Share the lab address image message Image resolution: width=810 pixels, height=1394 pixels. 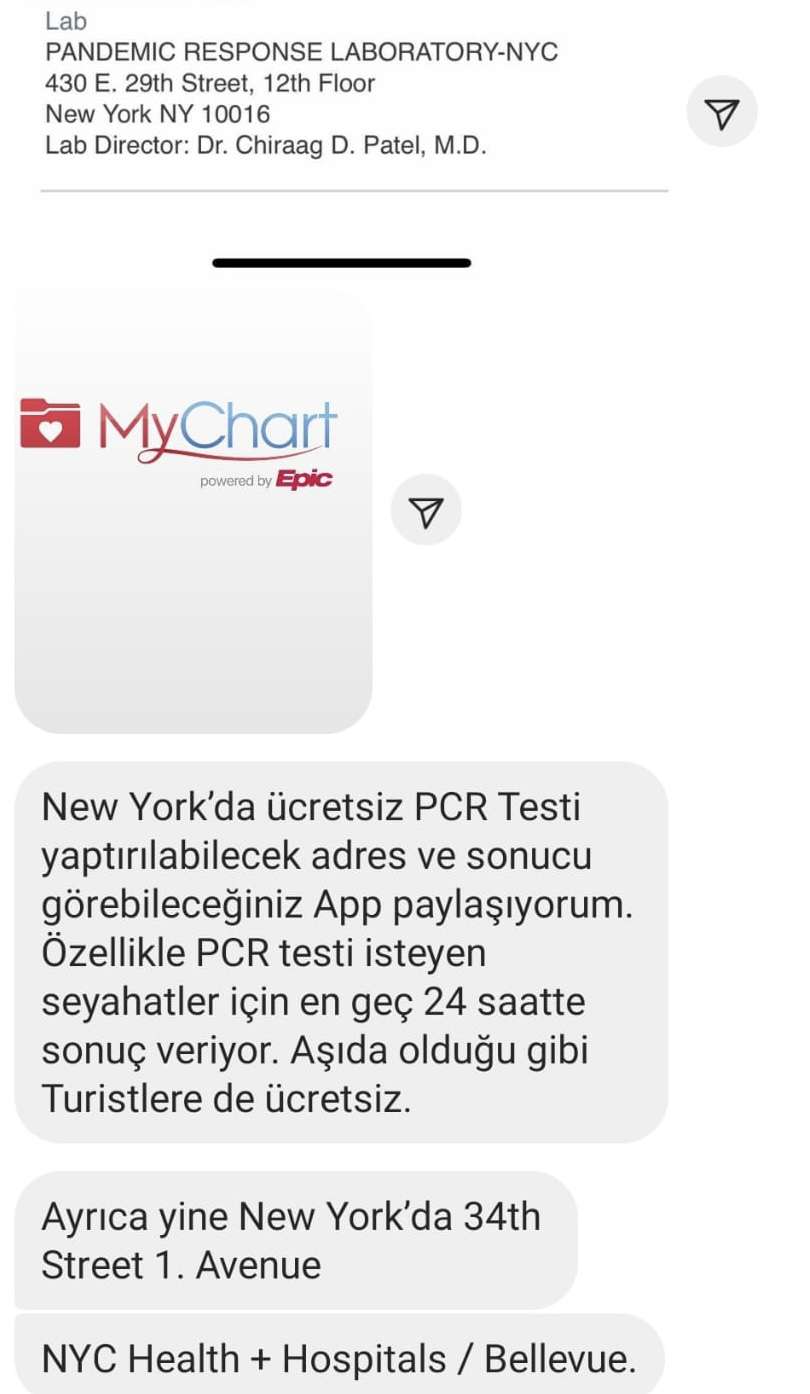pos(721,112)
